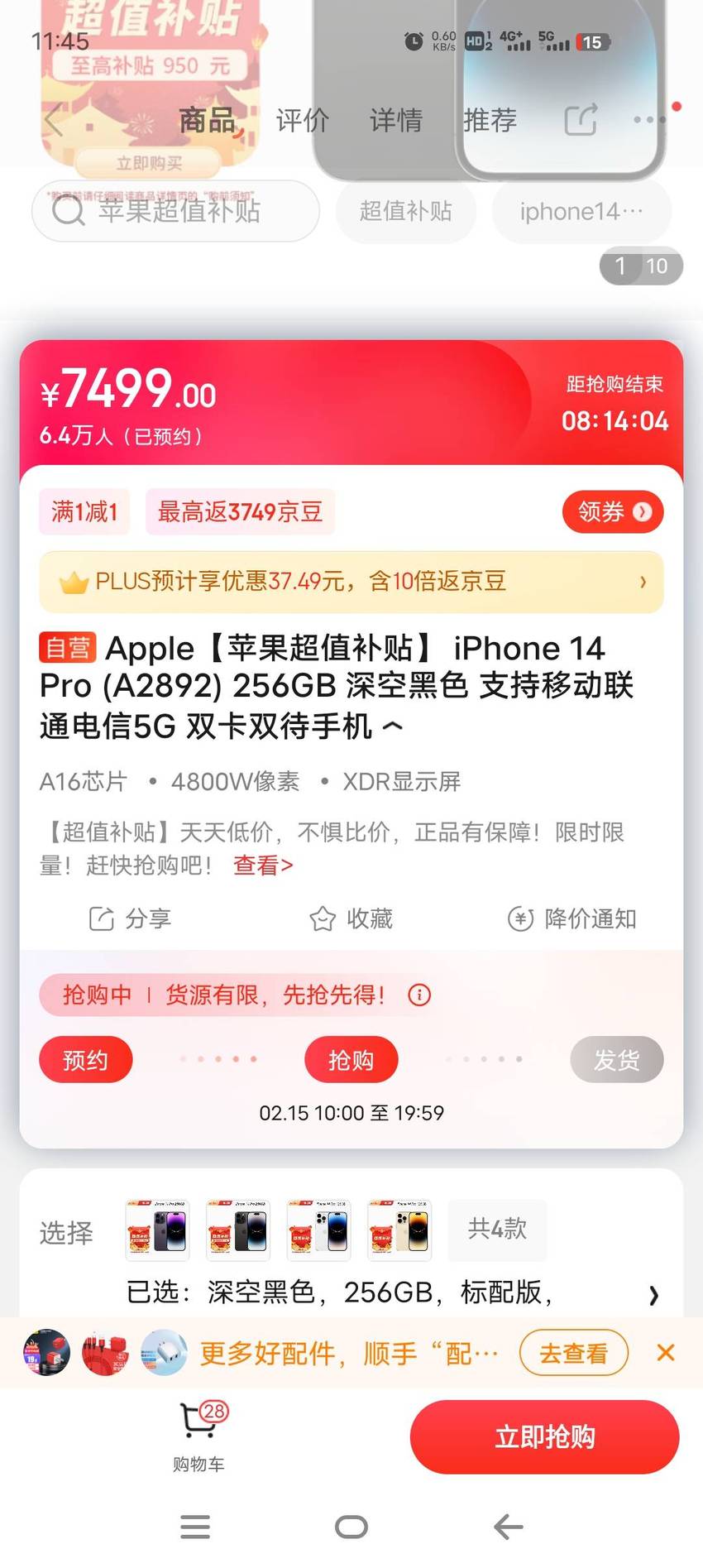The height and width of the screenshot is (1568, 703).
Task: Add the item to 收藏 favorites
Action: pos(351,918)
